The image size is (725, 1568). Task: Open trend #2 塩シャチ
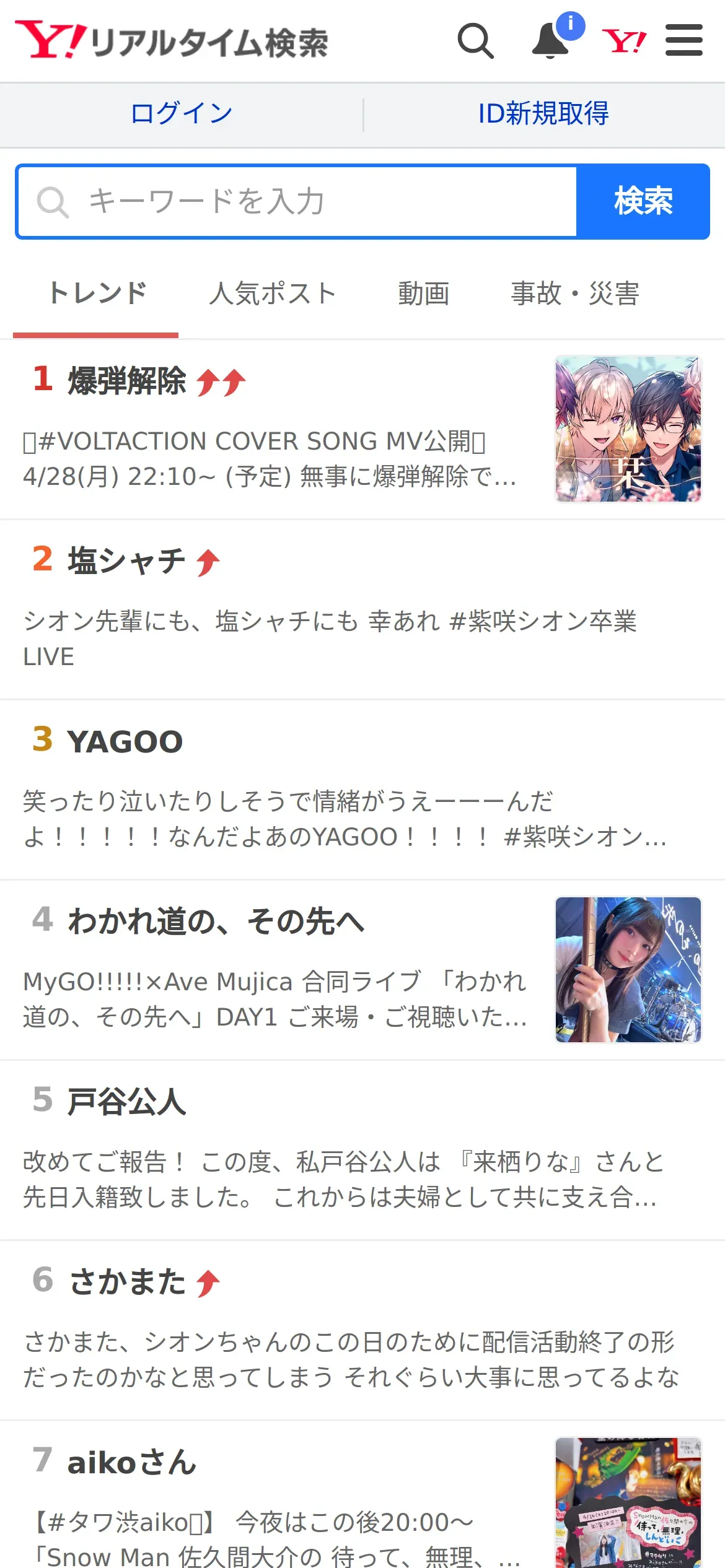tap(127, 560)
